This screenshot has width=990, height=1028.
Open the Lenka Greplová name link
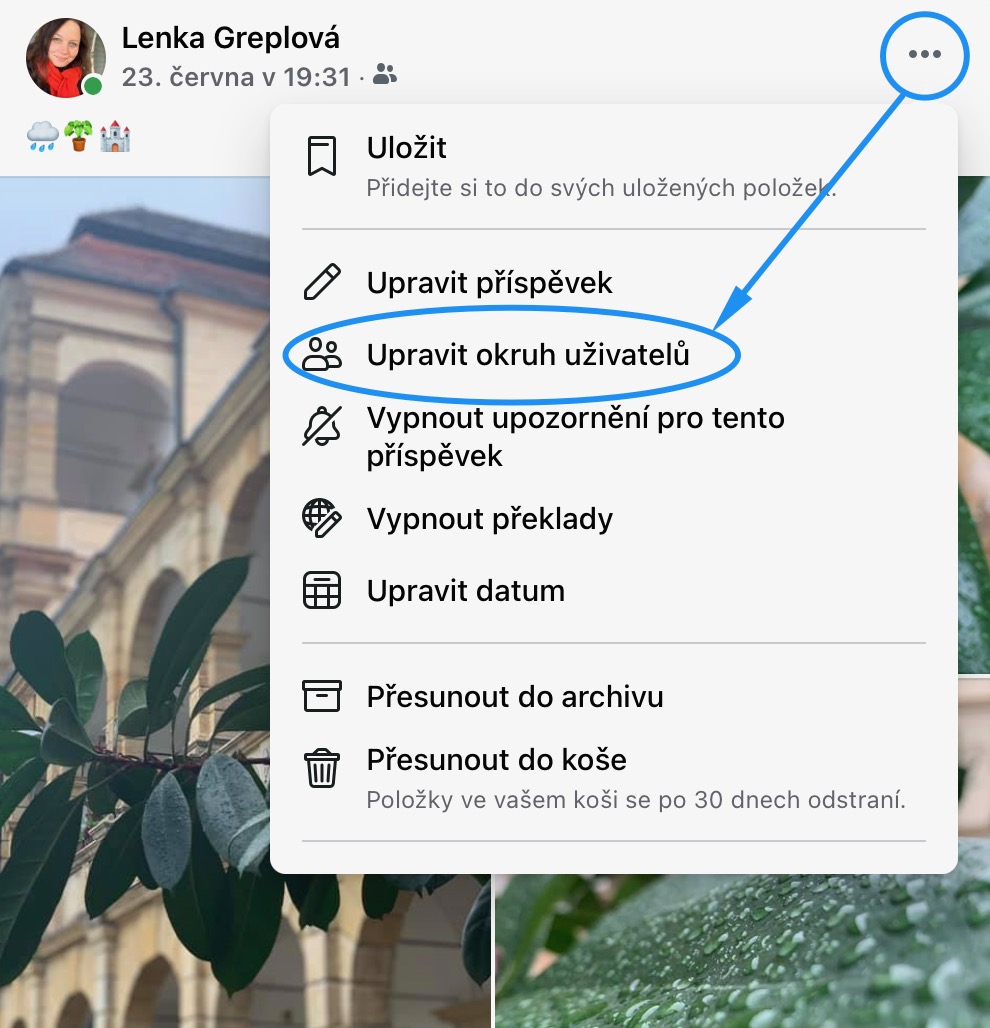pos(230,38)
